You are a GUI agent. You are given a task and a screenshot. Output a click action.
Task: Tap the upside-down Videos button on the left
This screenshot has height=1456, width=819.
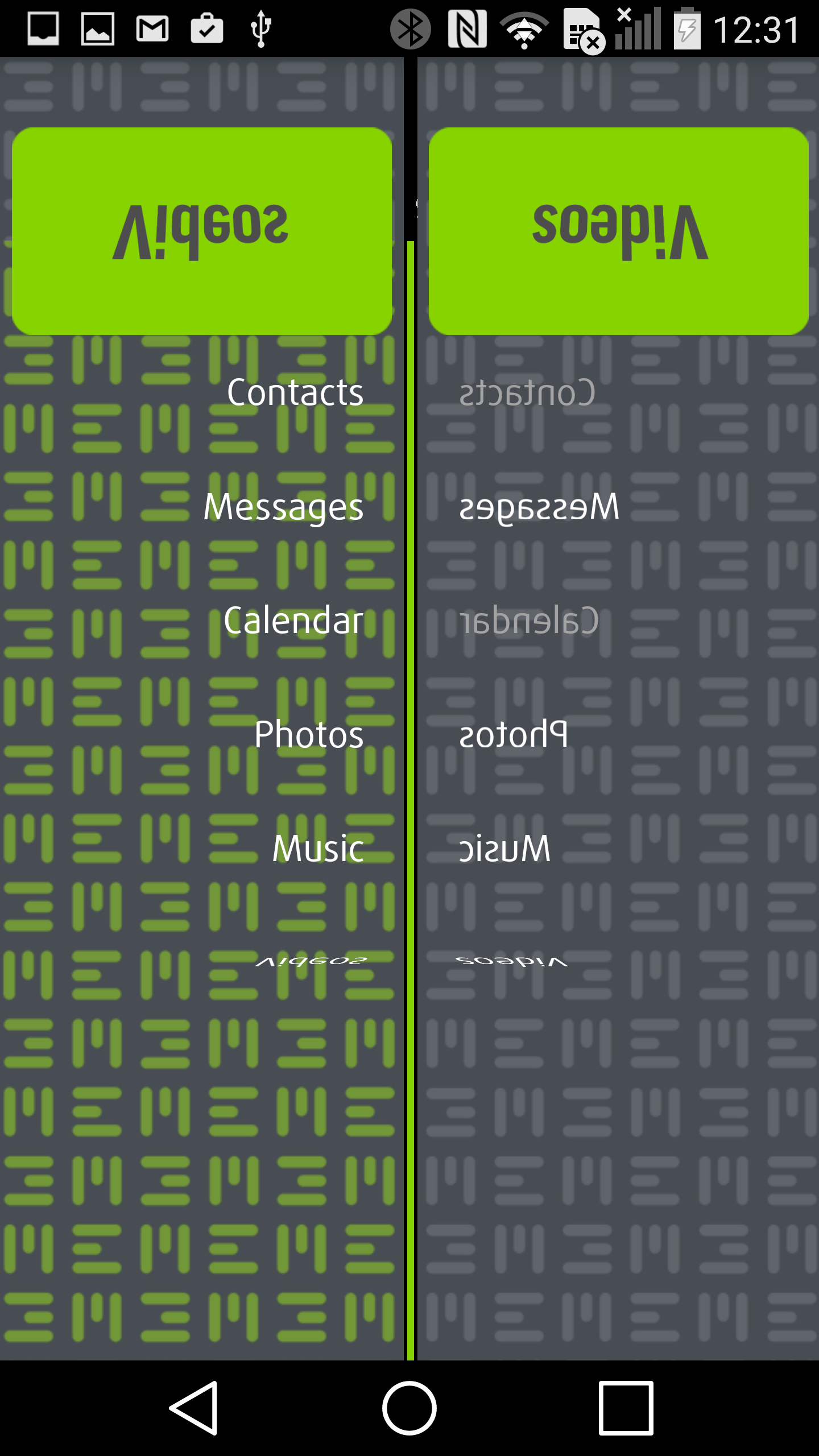point(202,231)
